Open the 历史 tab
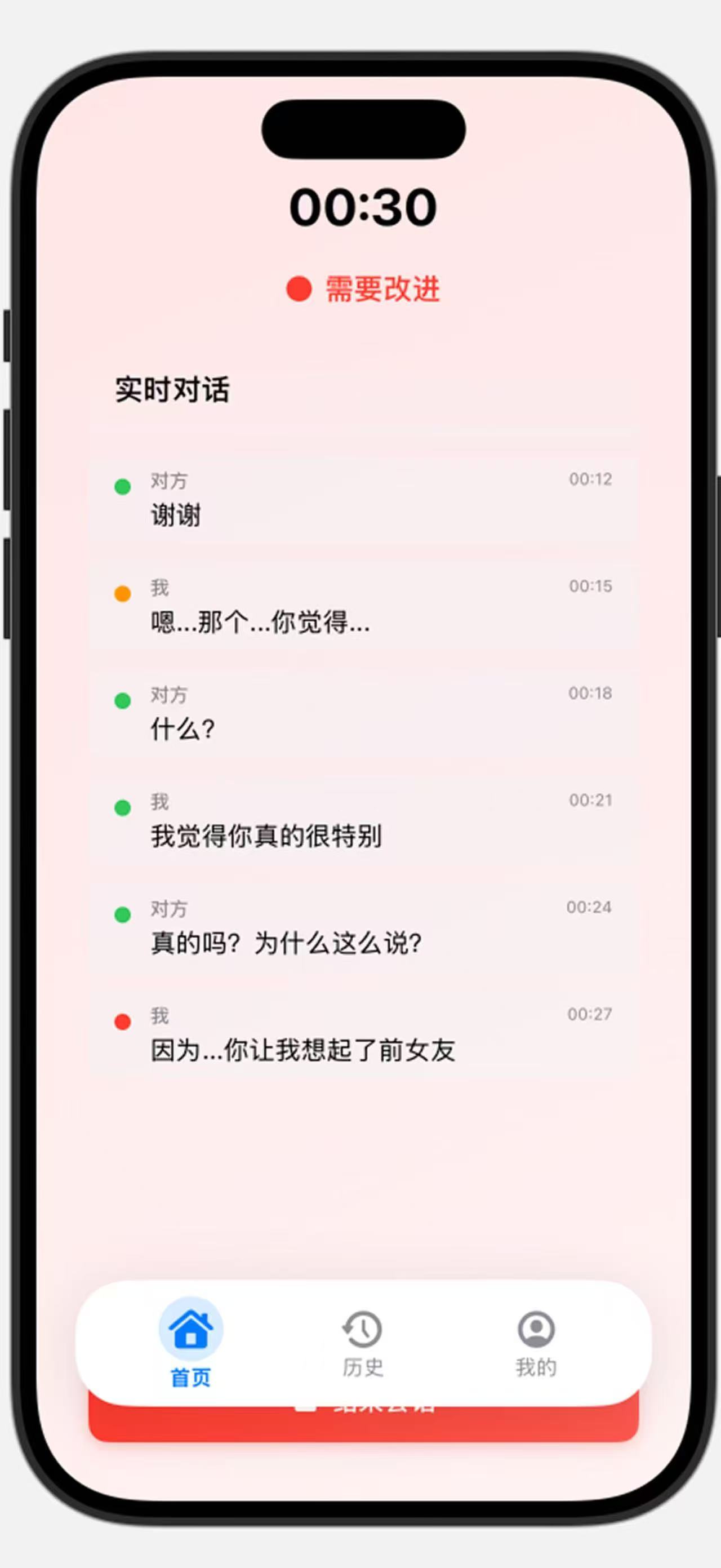Screen dimensions: 721x1568 (x=363, y=1342)
